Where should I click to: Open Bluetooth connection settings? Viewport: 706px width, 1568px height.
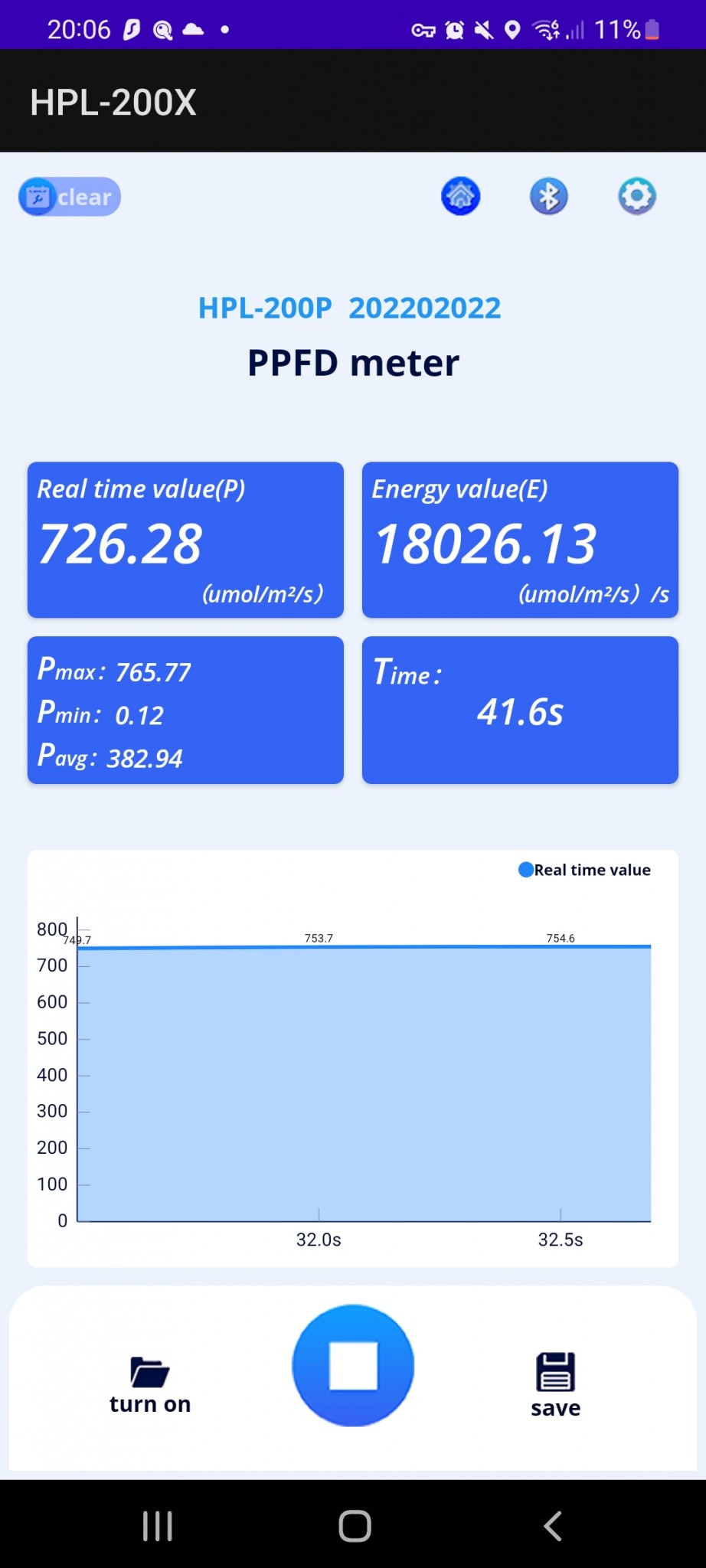point(548,196)
